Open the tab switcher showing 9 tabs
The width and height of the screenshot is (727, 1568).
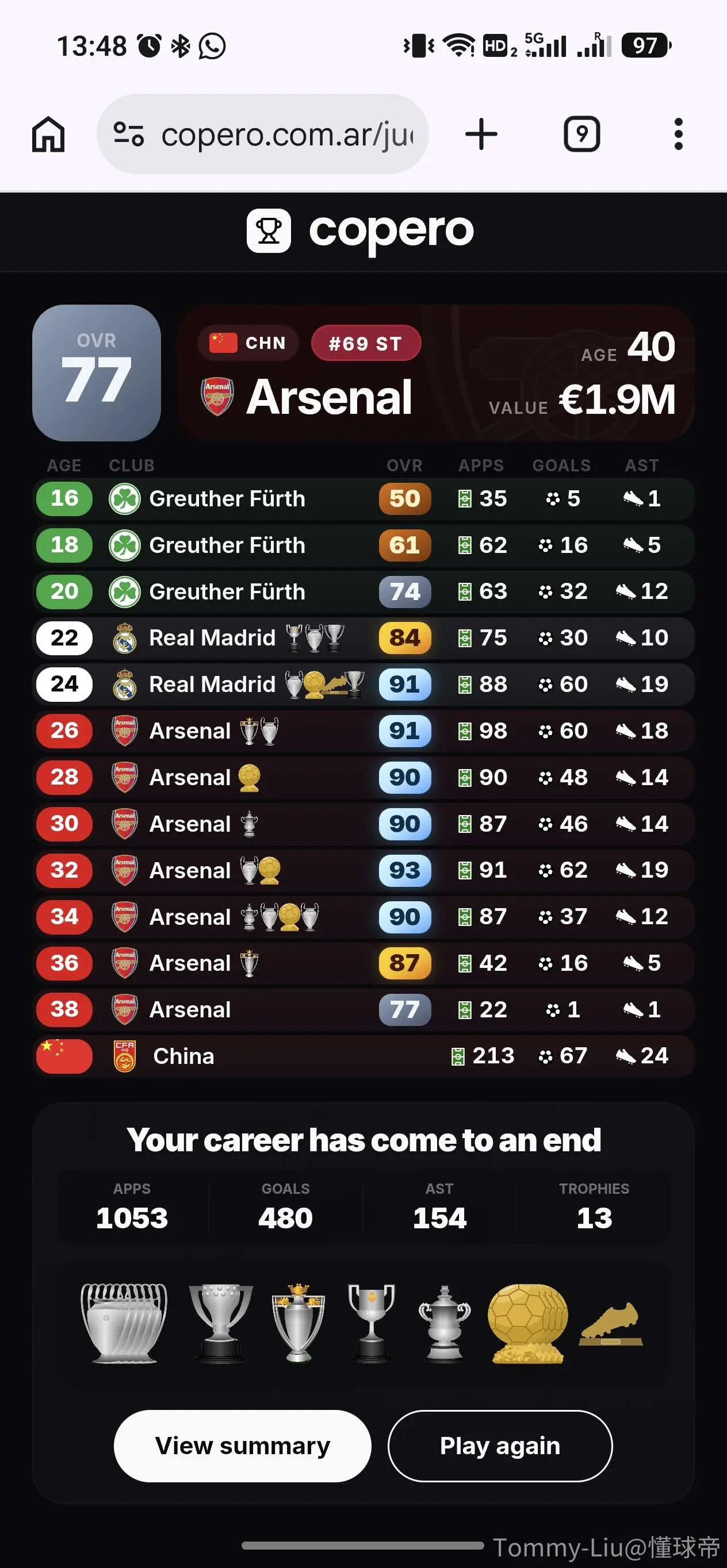click(581, 134)
